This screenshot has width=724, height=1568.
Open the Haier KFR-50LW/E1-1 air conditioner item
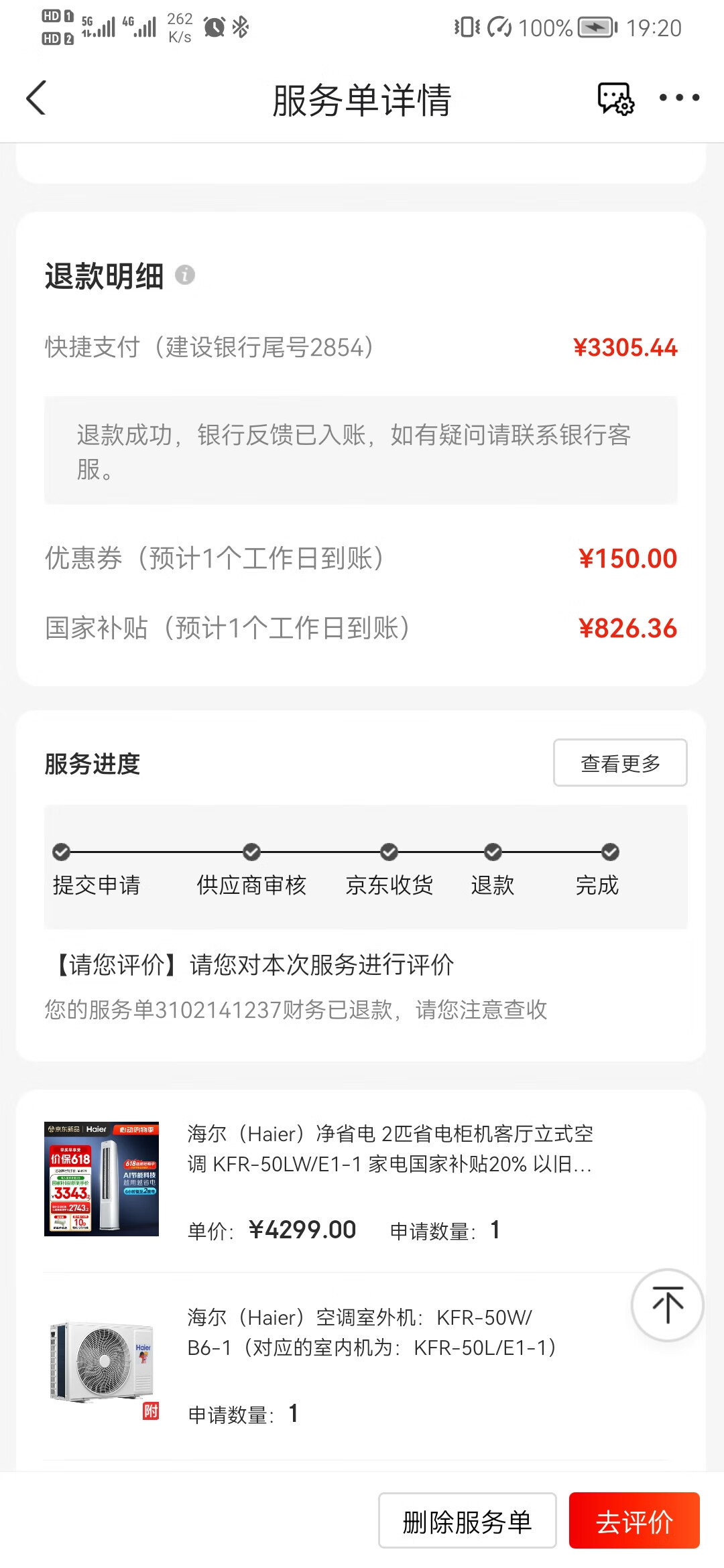[x=389, y=1149]
